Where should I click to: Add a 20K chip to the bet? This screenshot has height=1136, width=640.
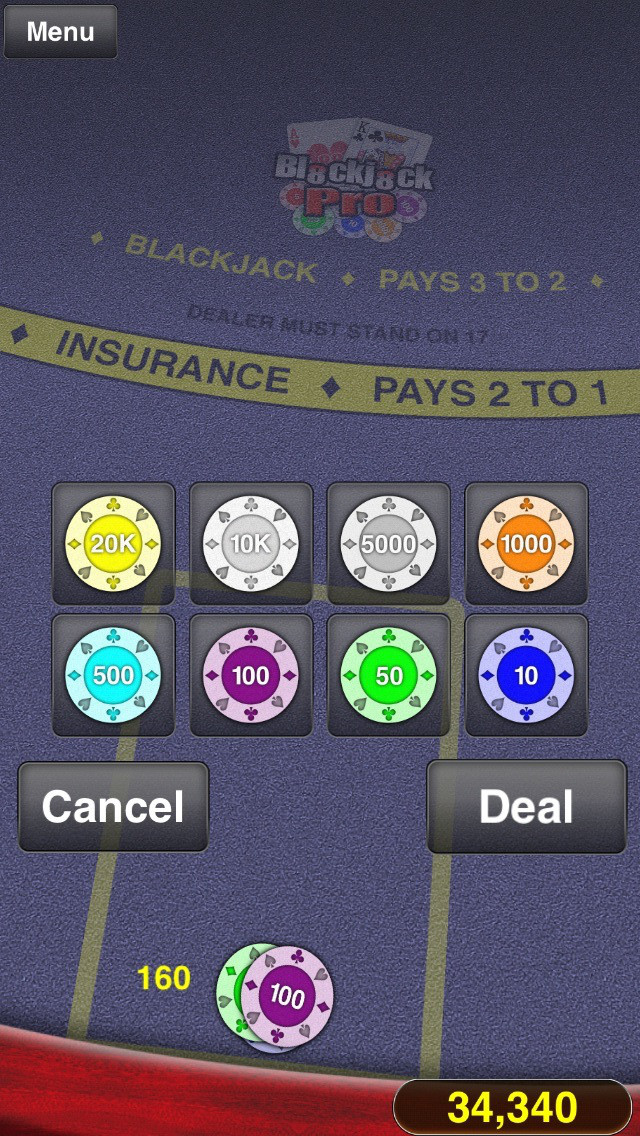point(113,543)
